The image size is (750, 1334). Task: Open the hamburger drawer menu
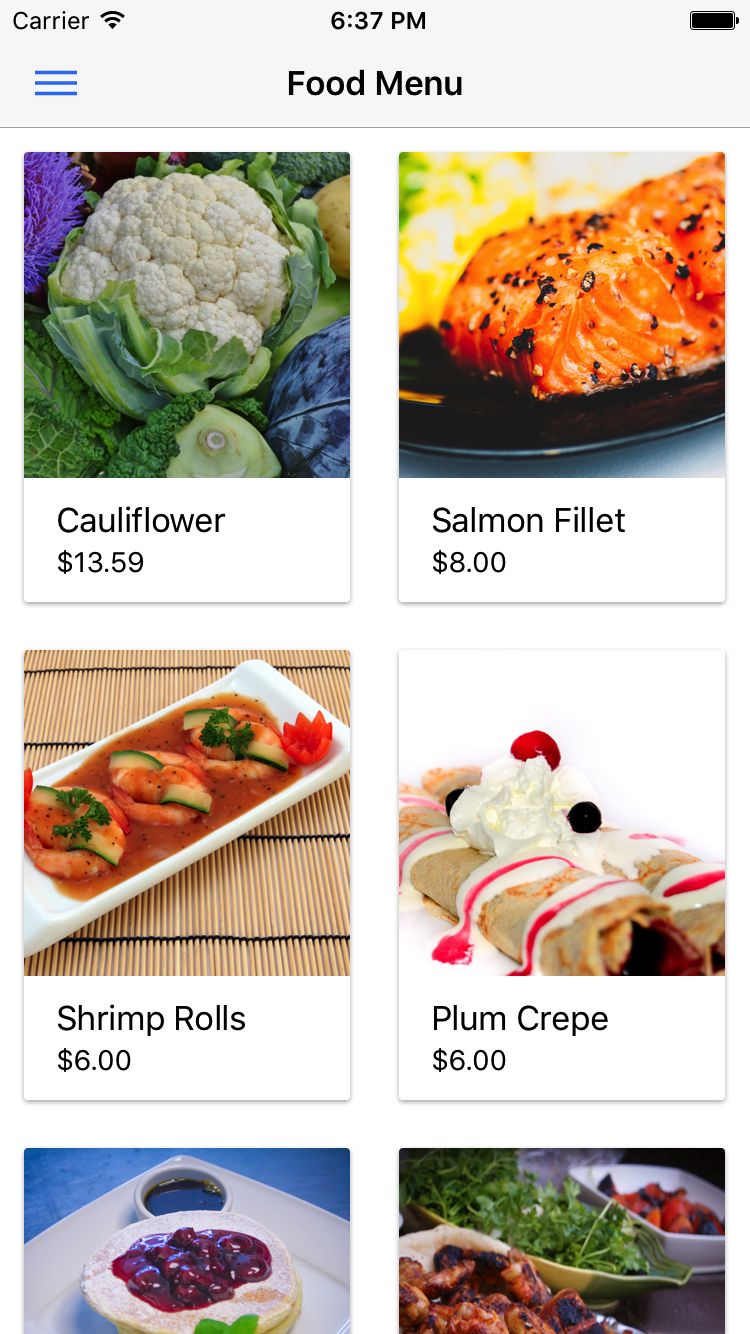pos(56,84)
